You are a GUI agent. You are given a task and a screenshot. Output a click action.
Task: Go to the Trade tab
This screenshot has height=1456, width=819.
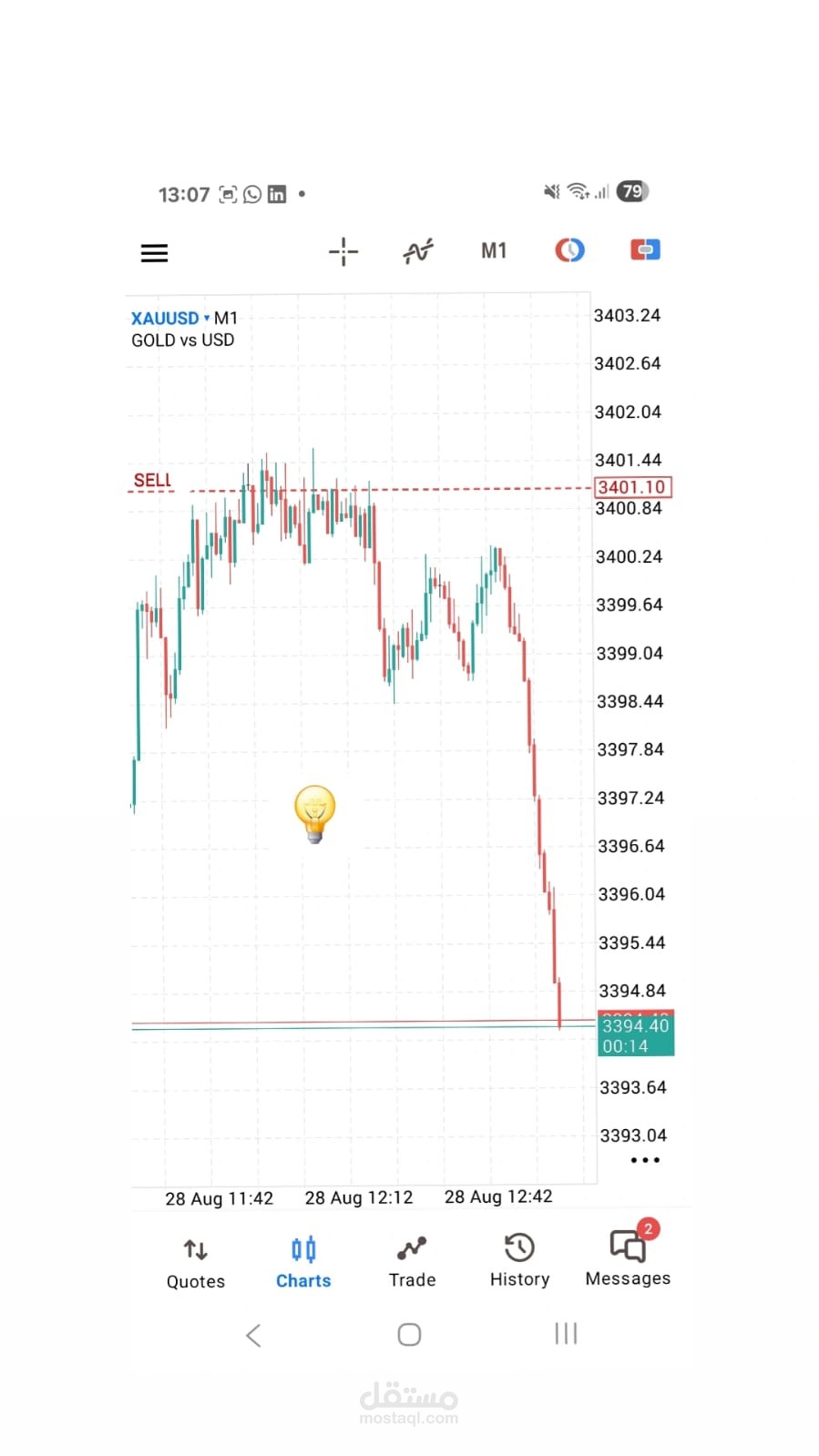[x=412, y=1264]
